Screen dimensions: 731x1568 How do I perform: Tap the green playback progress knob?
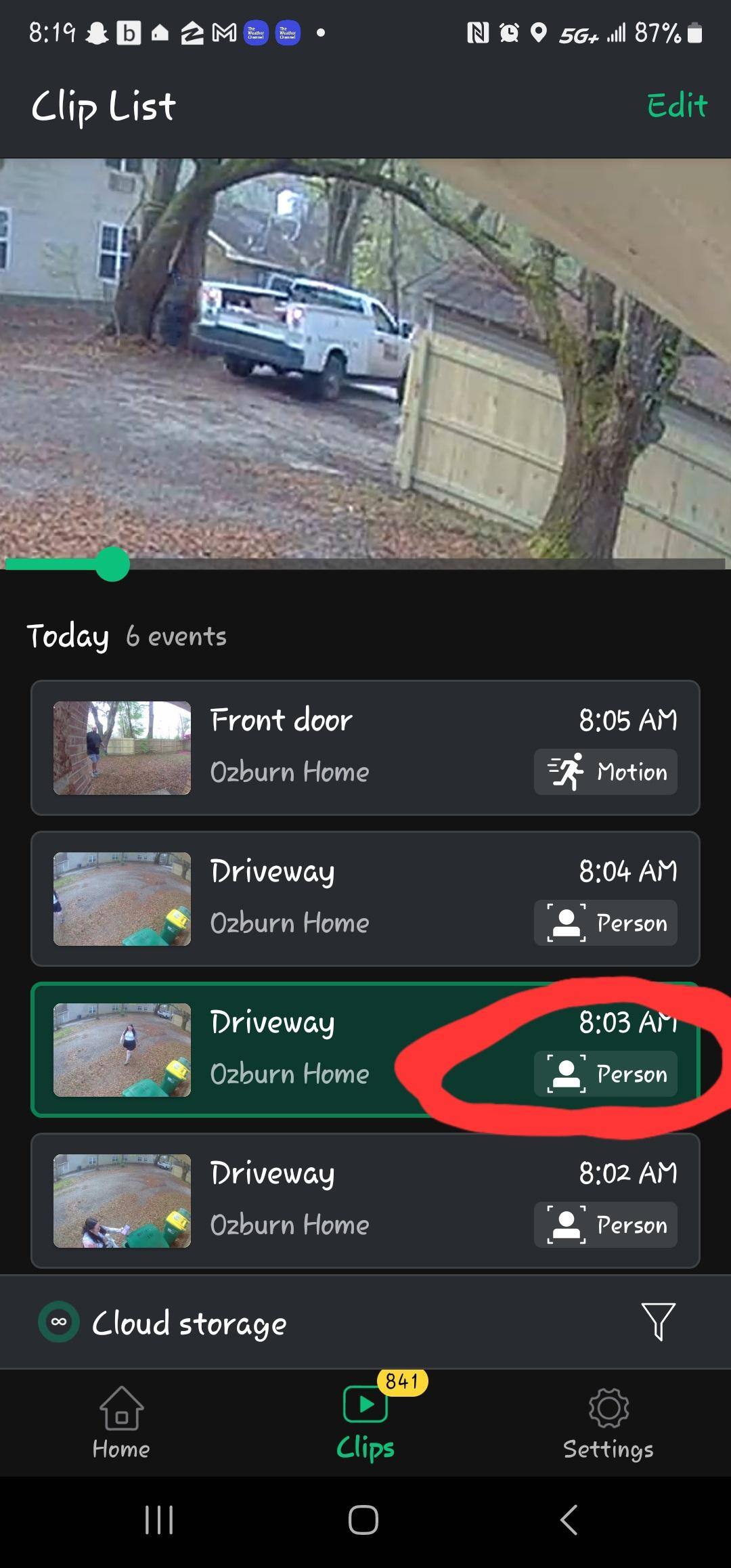tap(112, 565)
